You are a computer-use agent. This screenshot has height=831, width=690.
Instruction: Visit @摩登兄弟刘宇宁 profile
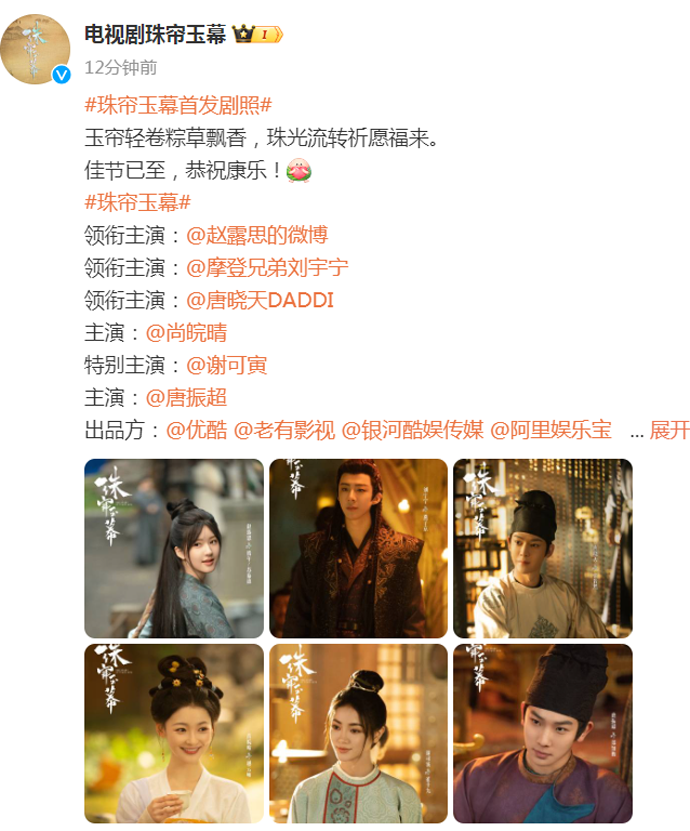(x=267, y=268)
